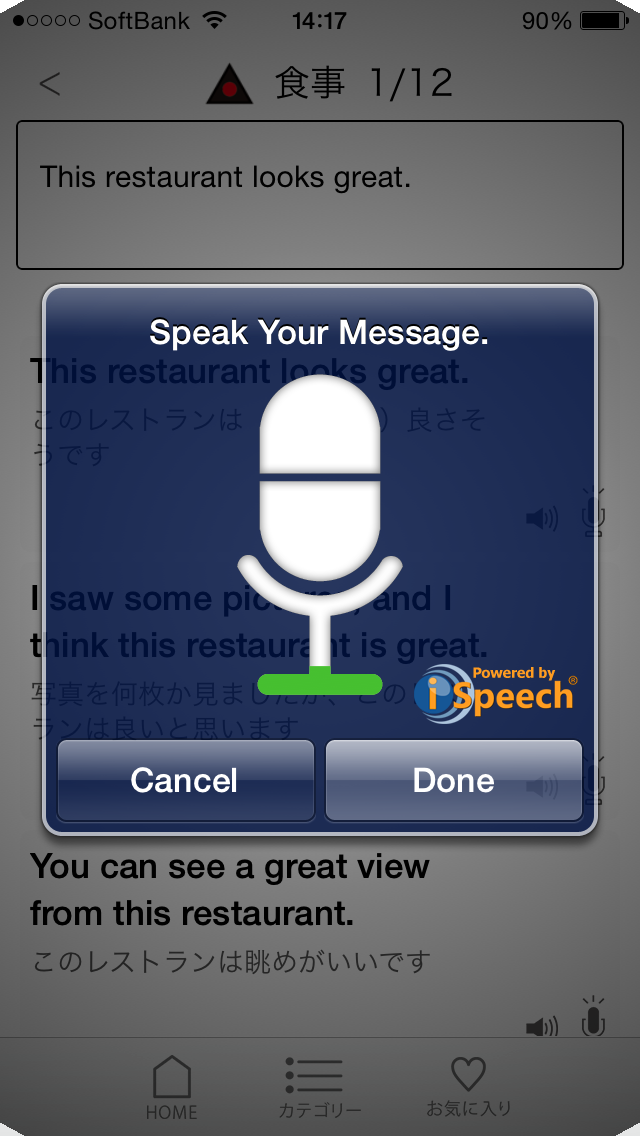Viewport: 640px width, 1136px height.
Task: Tap microphone beside first "This restaurant looks great" phrase
Action: (x=593, y=511)
